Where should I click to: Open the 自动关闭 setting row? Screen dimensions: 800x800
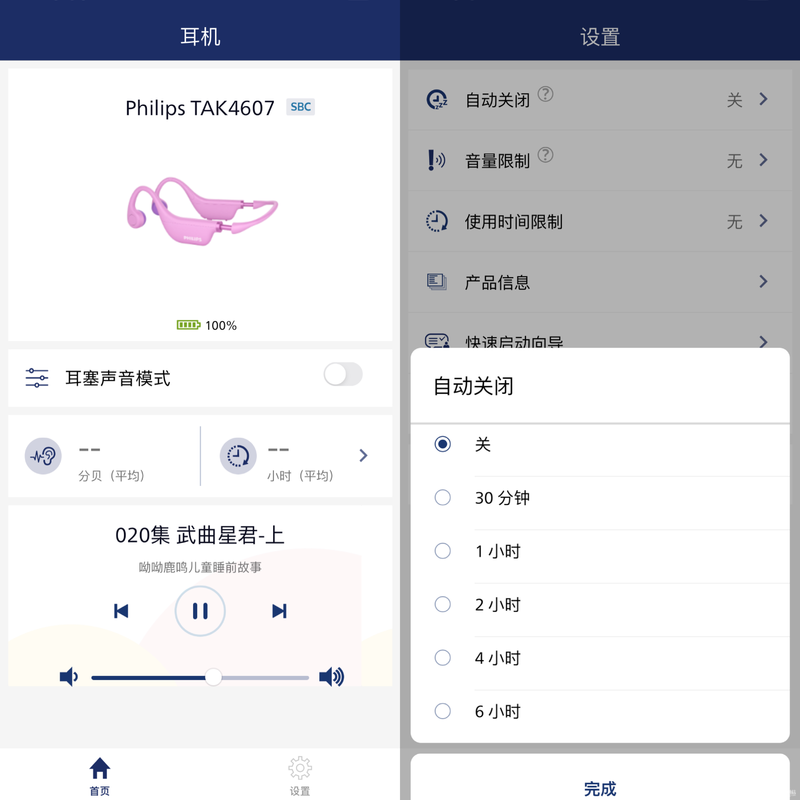coord(600,100)
